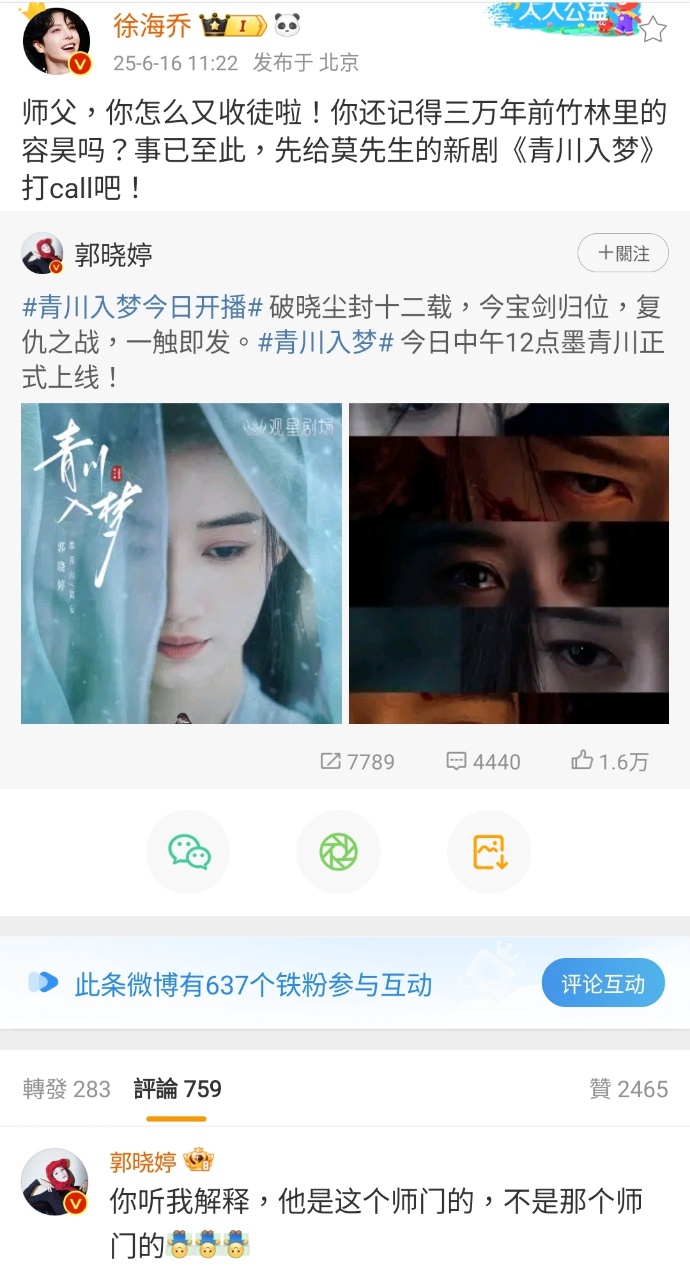Screen dimensions: 690x1280
Task: Tap the 评论互动 button
Action: coord(603,983)
